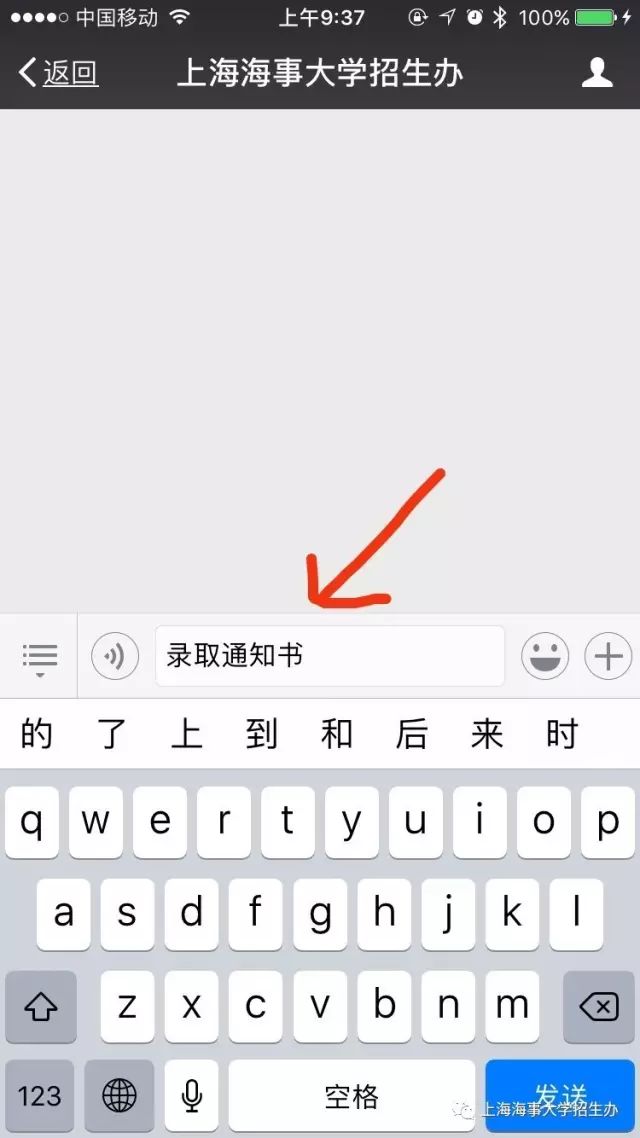The image size is (640, 1138).
Task: Switch to the 123 number keyboard
Action: coord(40,1096)
